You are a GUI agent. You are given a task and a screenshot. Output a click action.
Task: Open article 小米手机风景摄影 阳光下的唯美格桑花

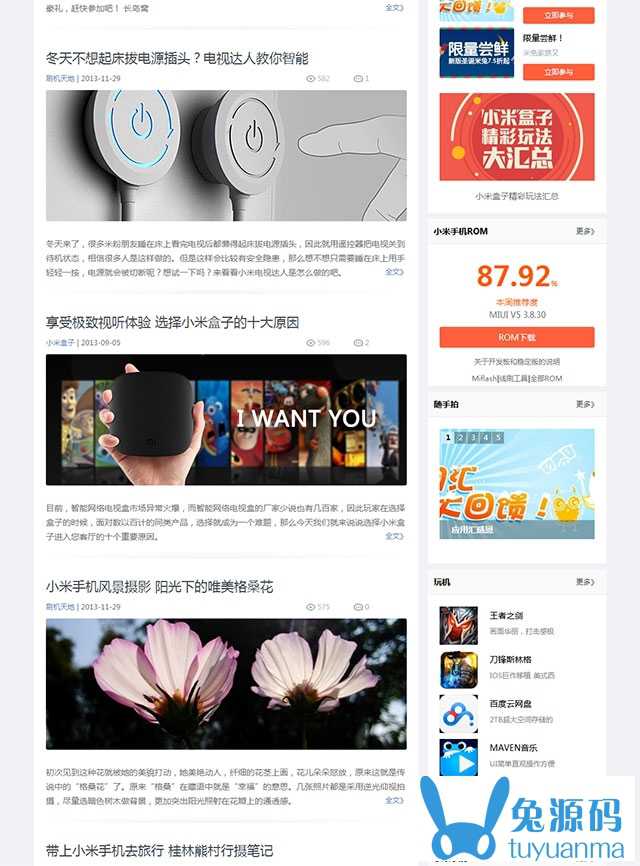(159, 586)
